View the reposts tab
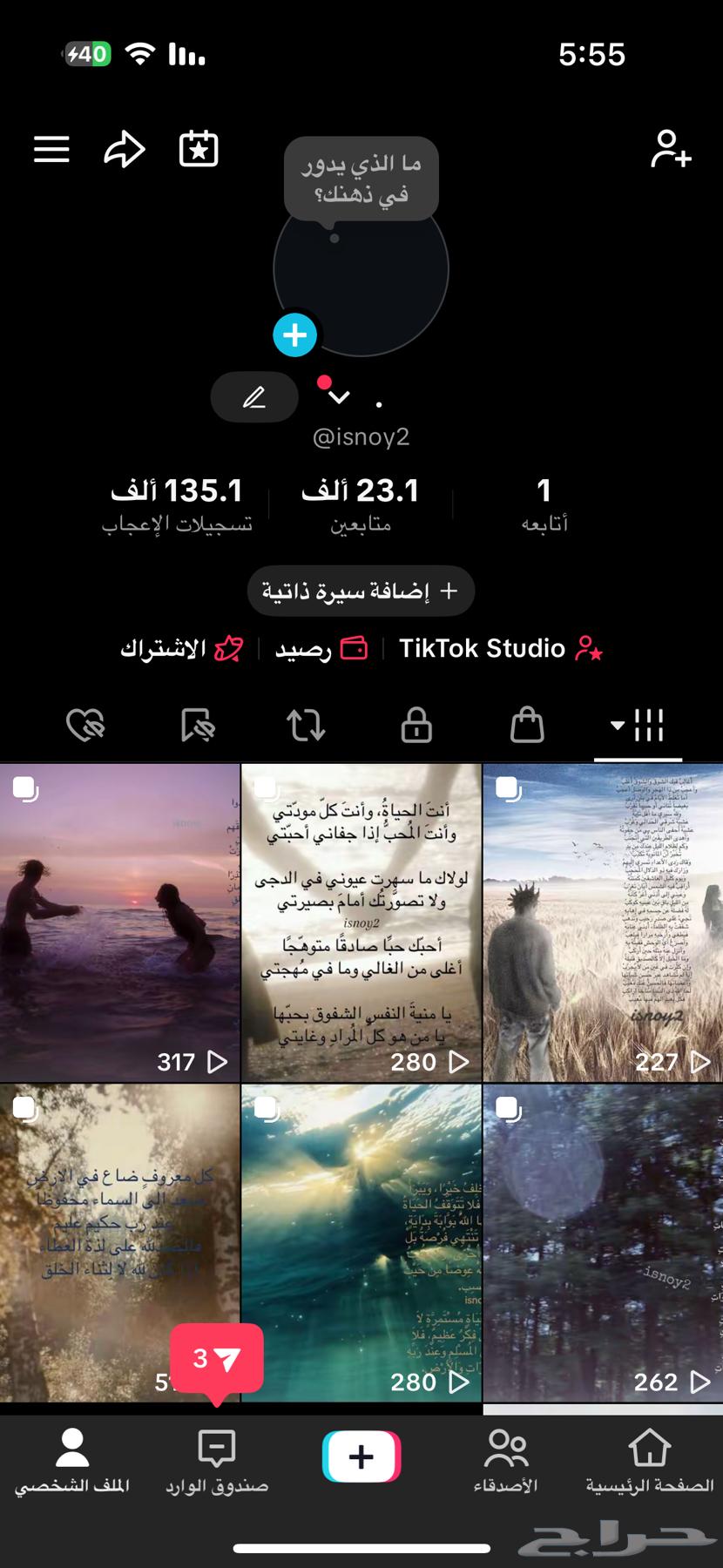723x1568 pixels. (306, 725)
